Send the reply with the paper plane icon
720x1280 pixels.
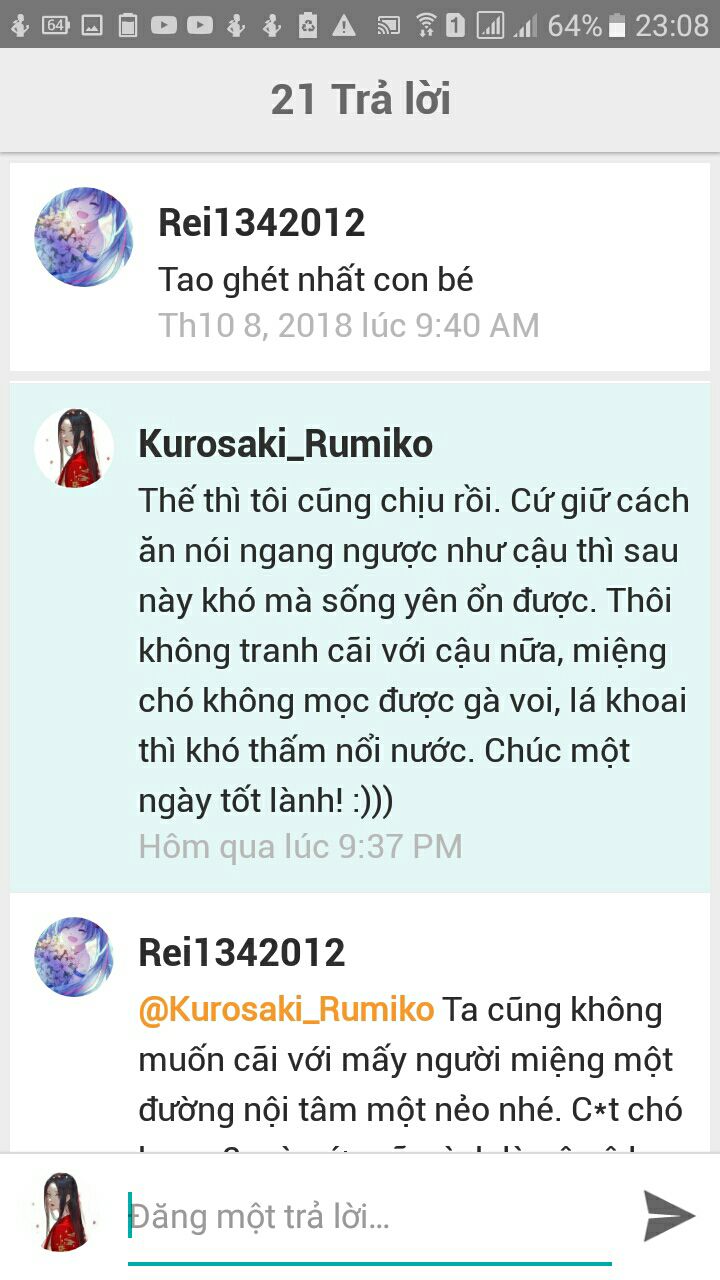[668, 1216]
